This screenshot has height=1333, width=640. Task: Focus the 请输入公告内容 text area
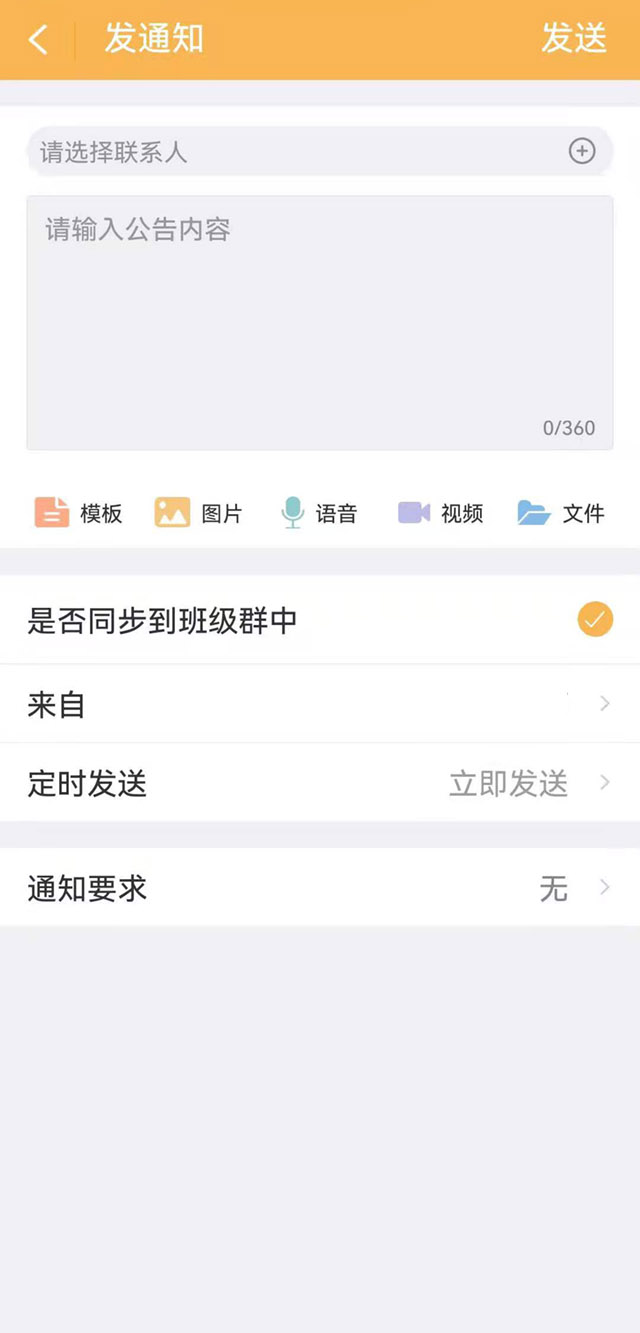(319, 322)
